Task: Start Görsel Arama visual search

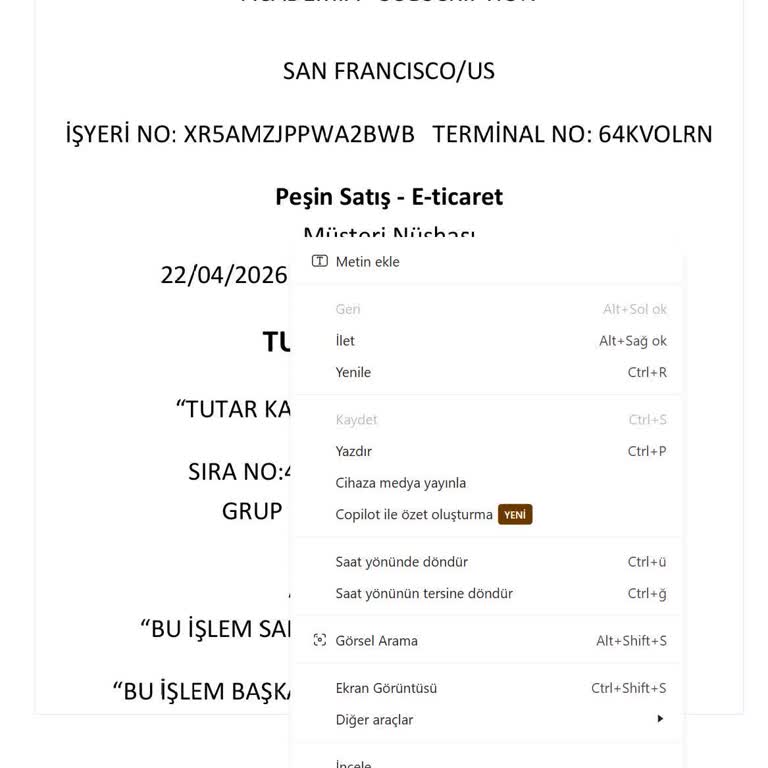Action: [376, 641]
